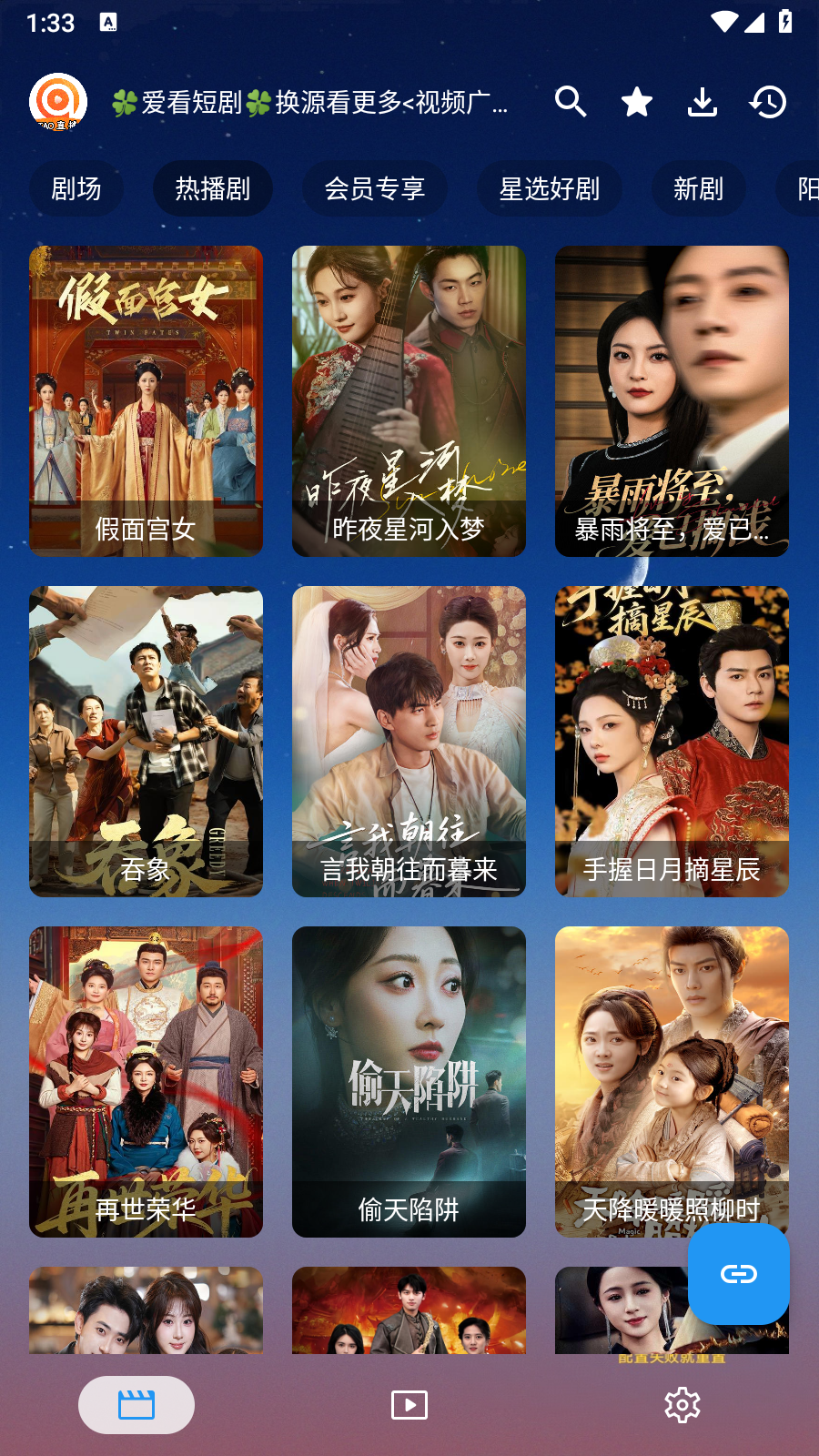Screen dimensions: 819x1456
Task: Open the drama 假面宫女
Action: tap(146, 400)
